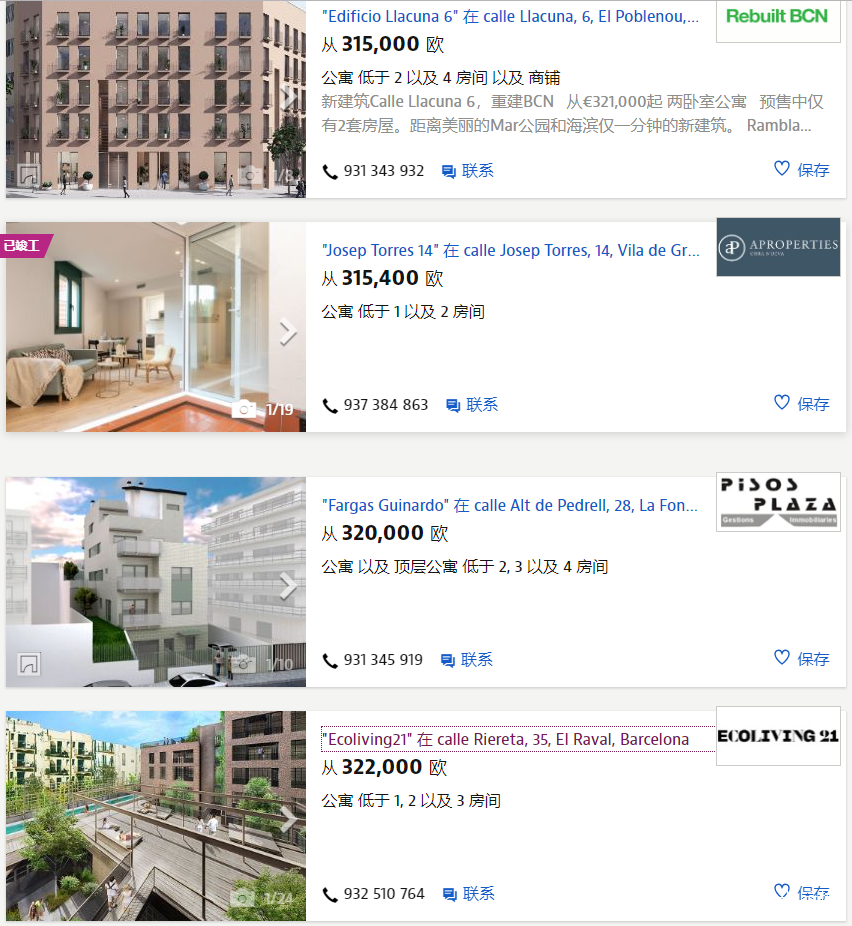Call 931 345 919 for Fargas Guinardo
The width and height of the screenshot is (852, 926).
click(373, 660)
